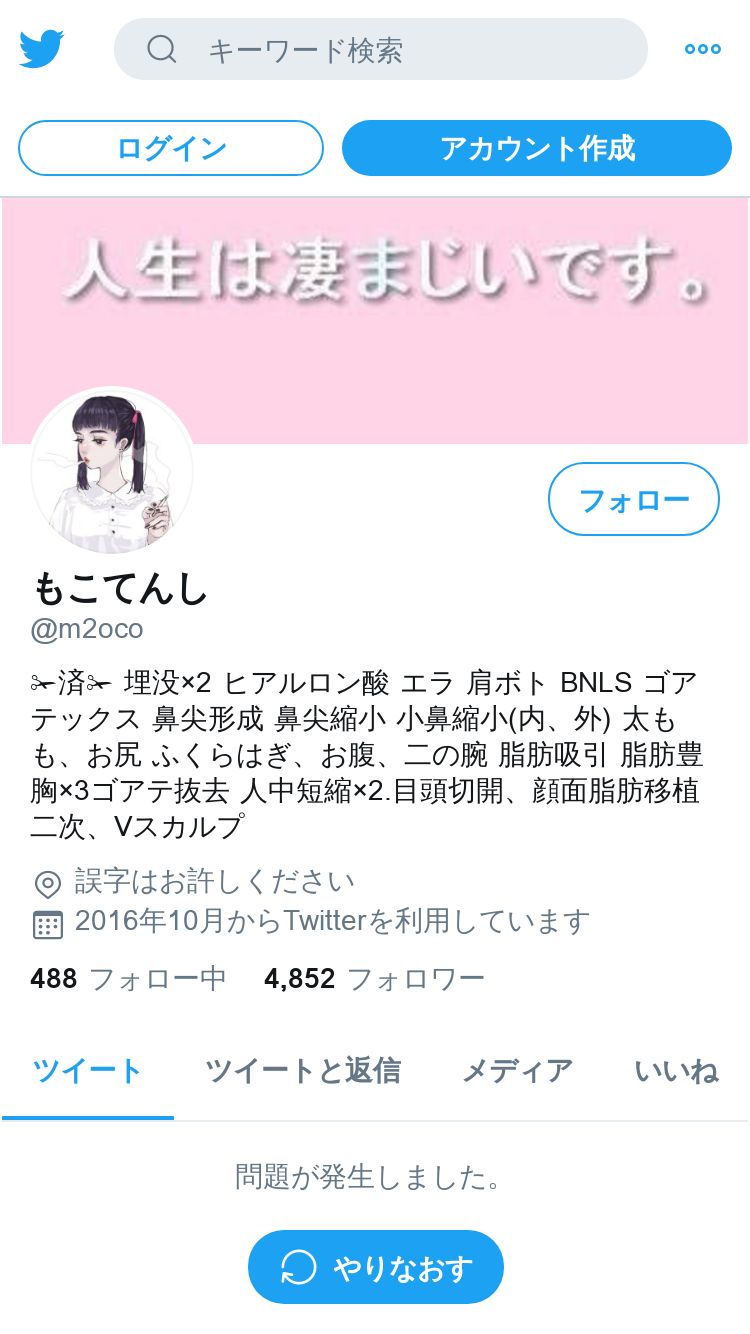Tap the ログイン button
Screen dimensions: 750x1334
tap(171, 148)
